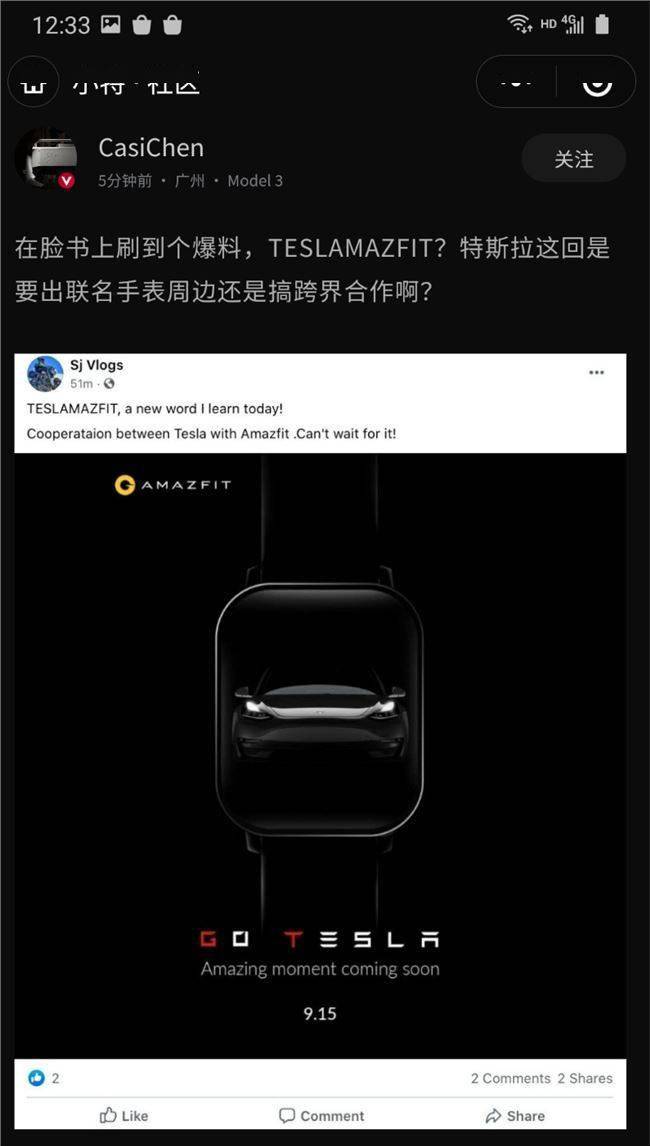Open the attached Facebook screenshot image
Screen dimensions: 650x1146
[x=320, y=740]
